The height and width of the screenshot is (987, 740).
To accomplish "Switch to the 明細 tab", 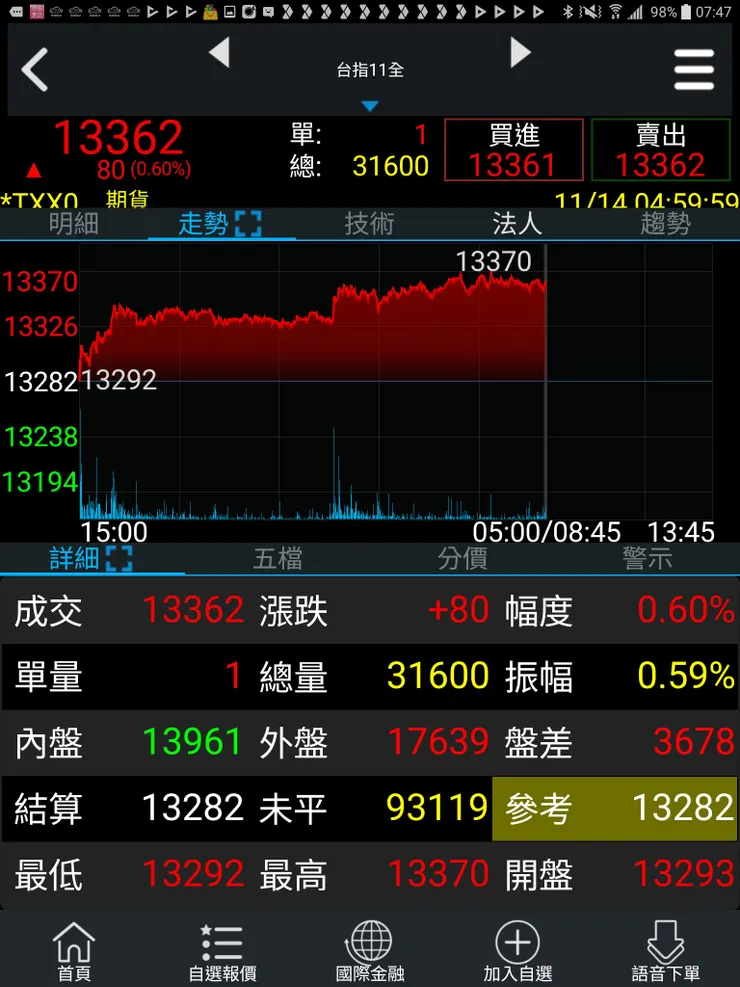I will coord(74,223).
